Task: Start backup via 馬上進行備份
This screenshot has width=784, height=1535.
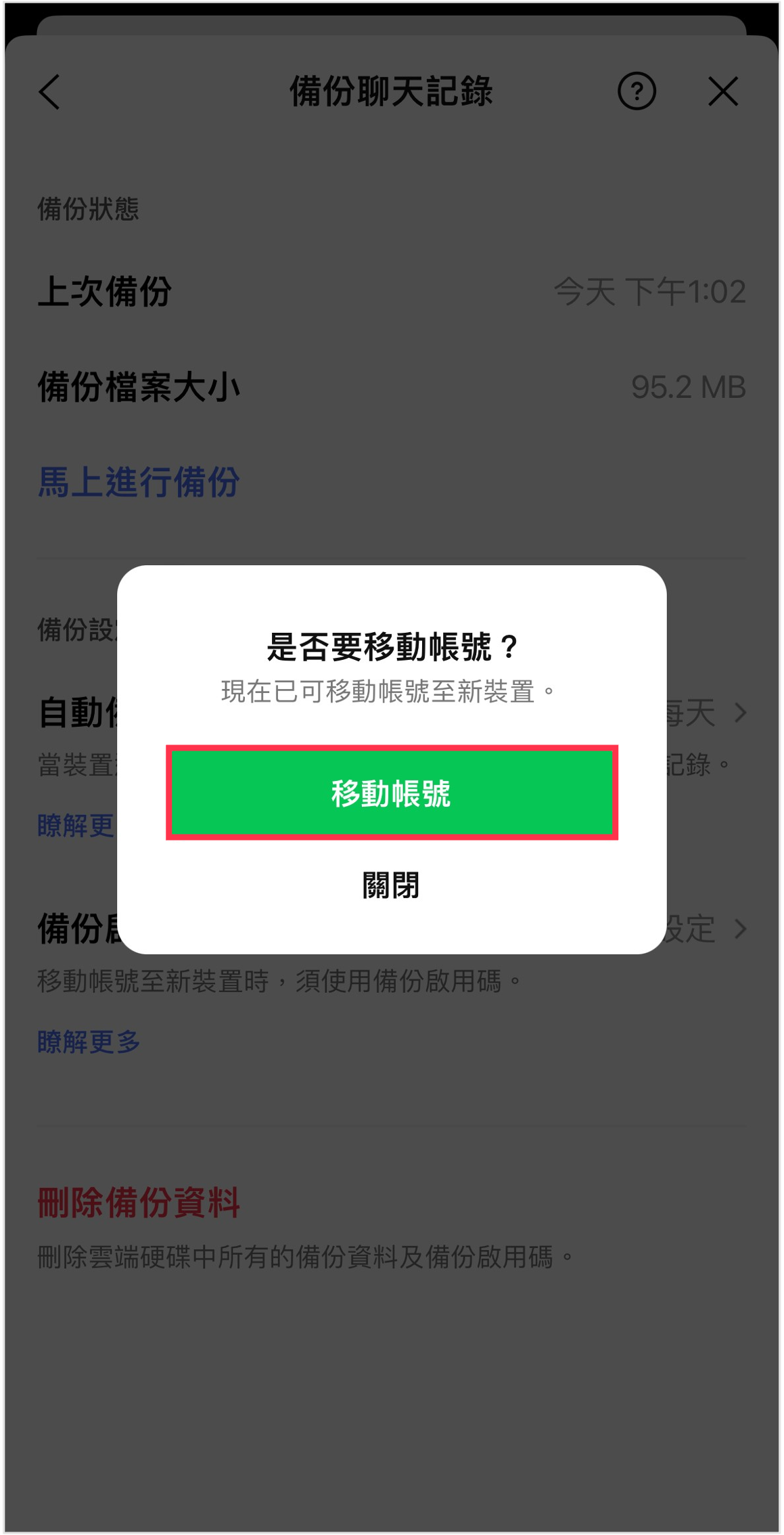Action: pyautogui.click(x=139, y=482)
